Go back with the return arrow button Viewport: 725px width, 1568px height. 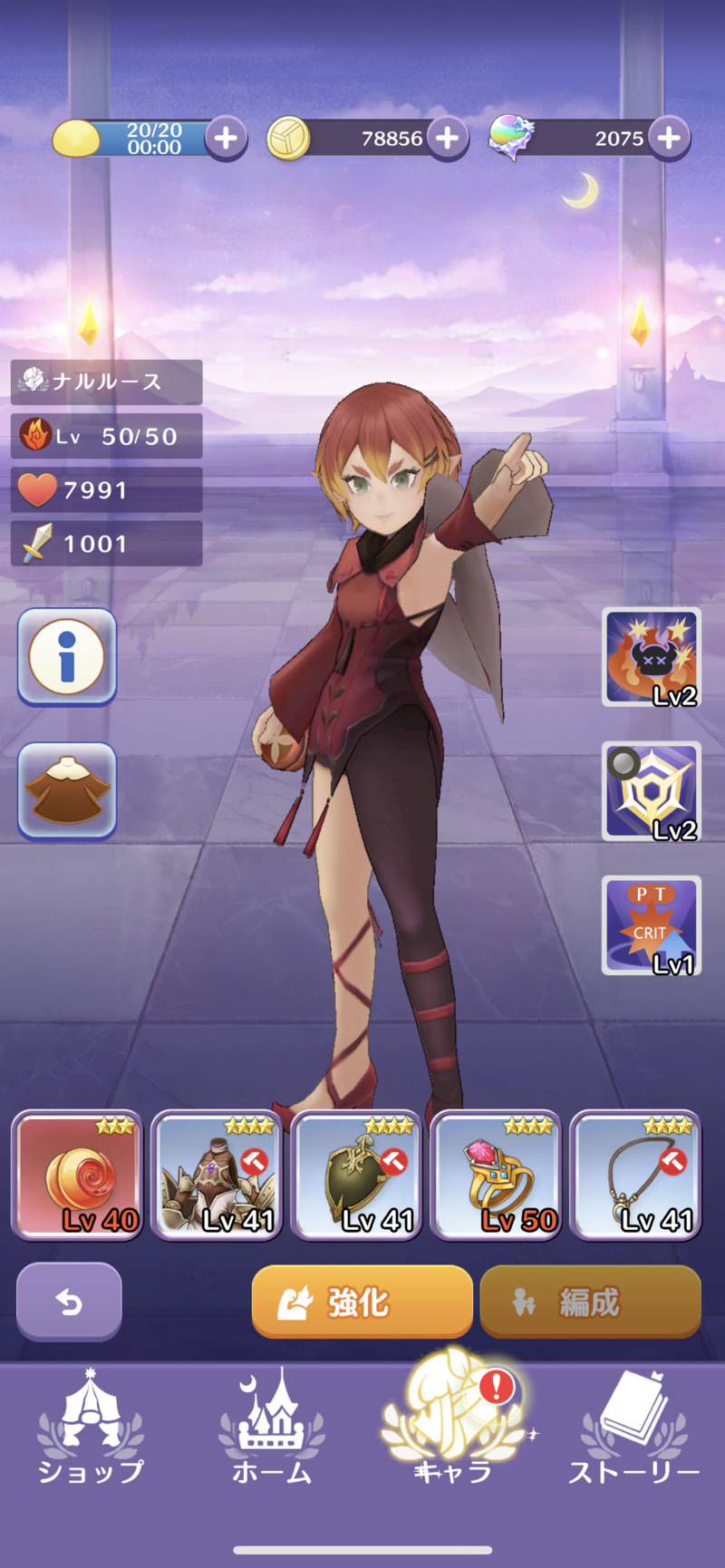pos(69,1302)
